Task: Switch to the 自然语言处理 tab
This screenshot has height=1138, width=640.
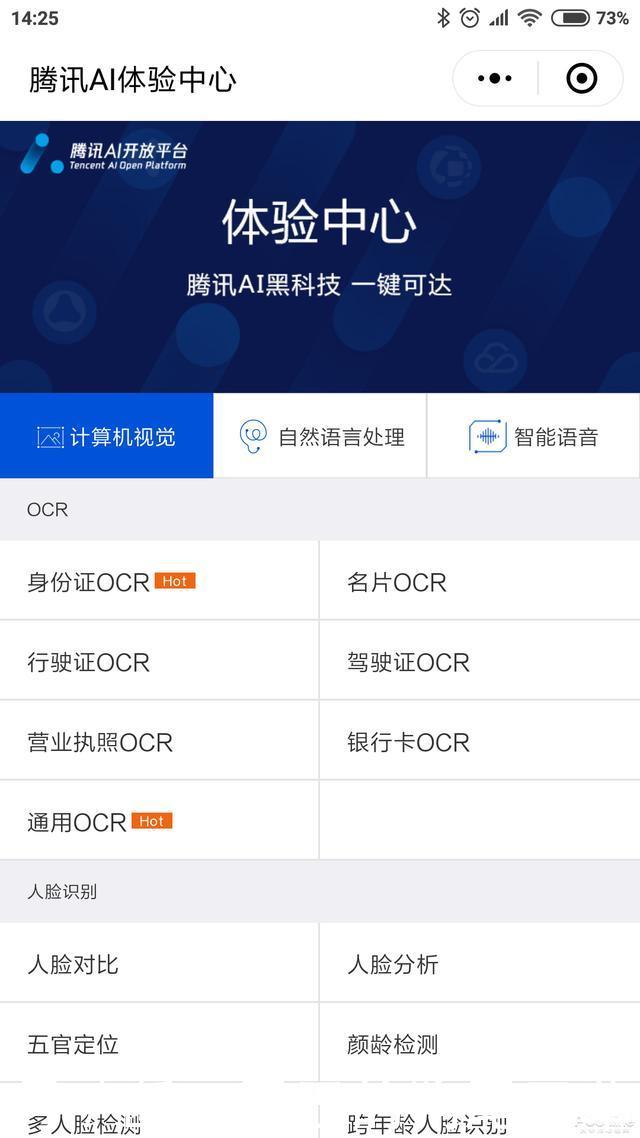Action: pyautogui.click(x=320, y=436)
